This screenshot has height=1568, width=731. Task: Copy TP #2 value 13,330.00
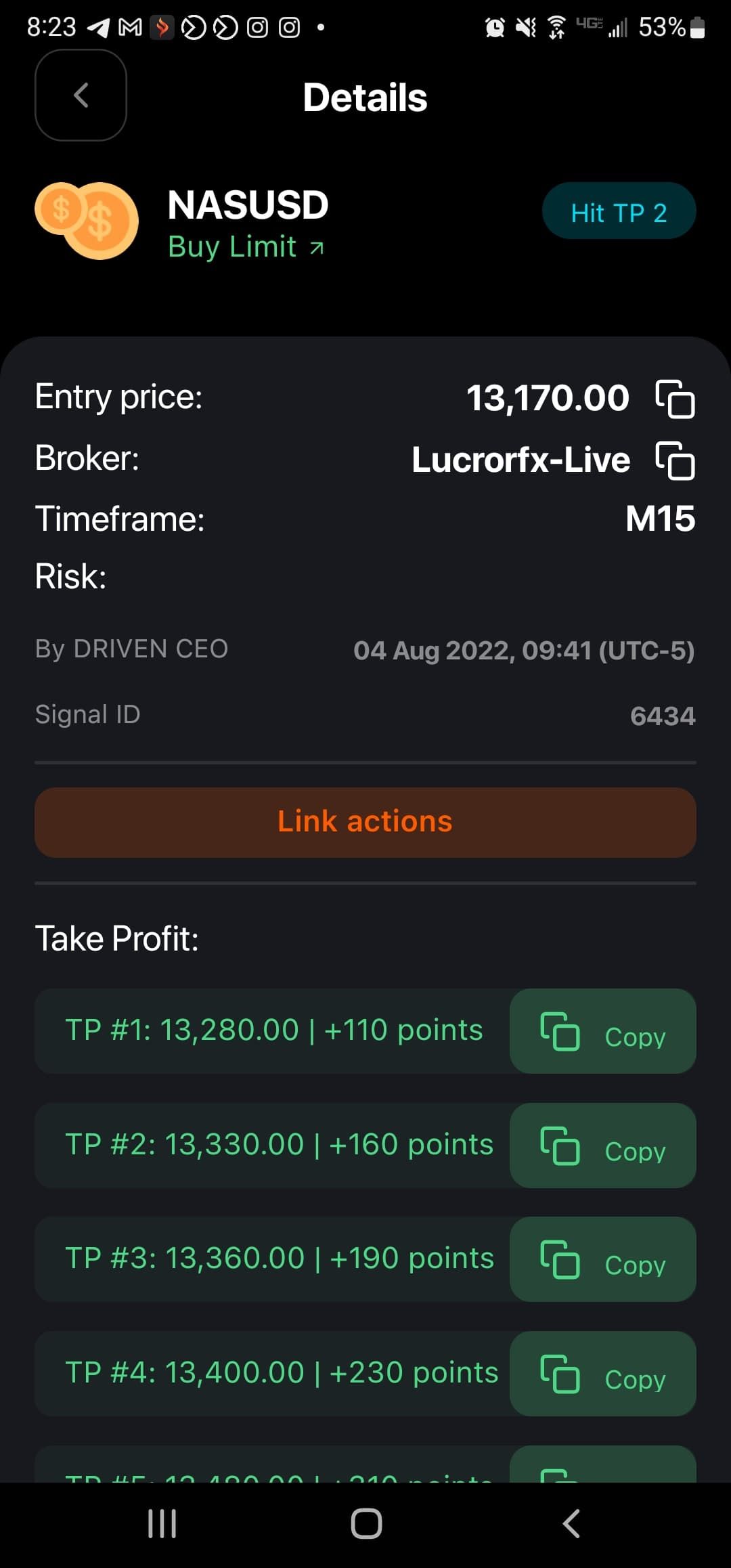[602, 1146]
